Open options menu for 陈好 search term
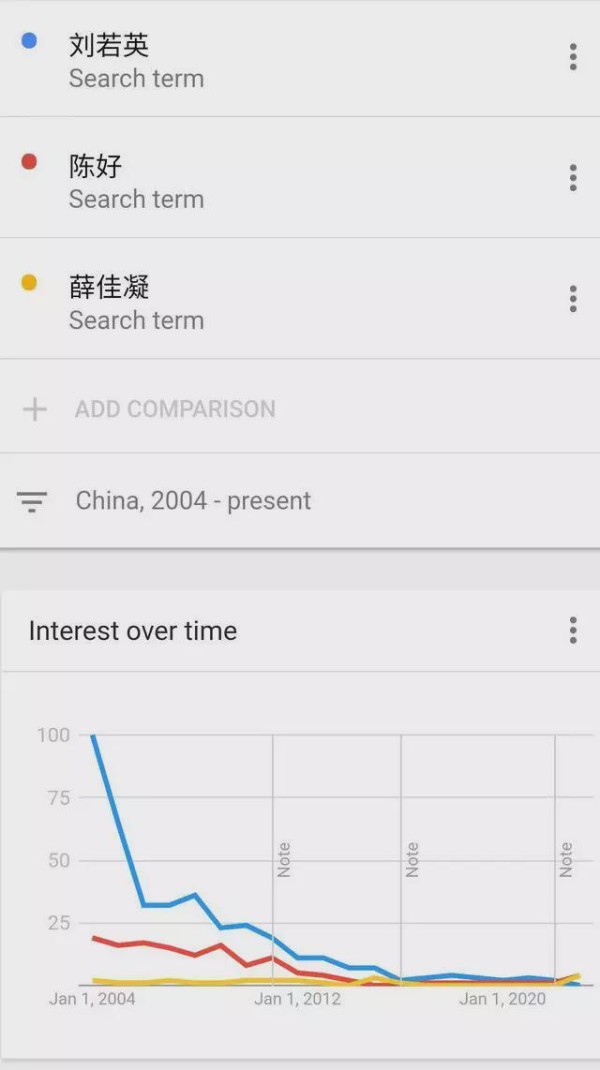 click(x=573, y=178)
